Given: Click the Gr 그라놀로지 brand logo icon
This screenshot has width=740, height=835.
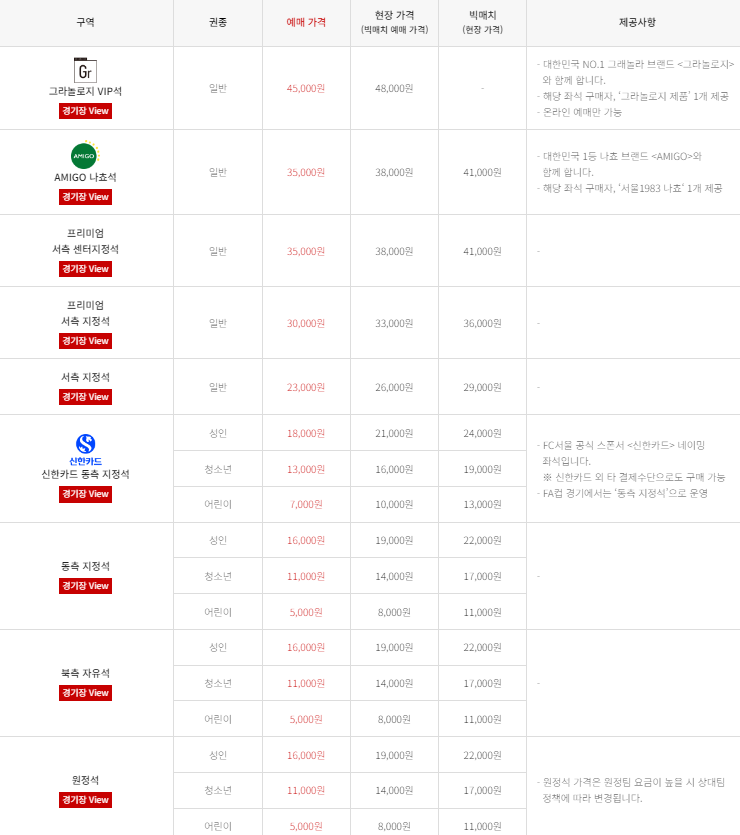Looking at the screenshot, I should (x=84, y=72).
